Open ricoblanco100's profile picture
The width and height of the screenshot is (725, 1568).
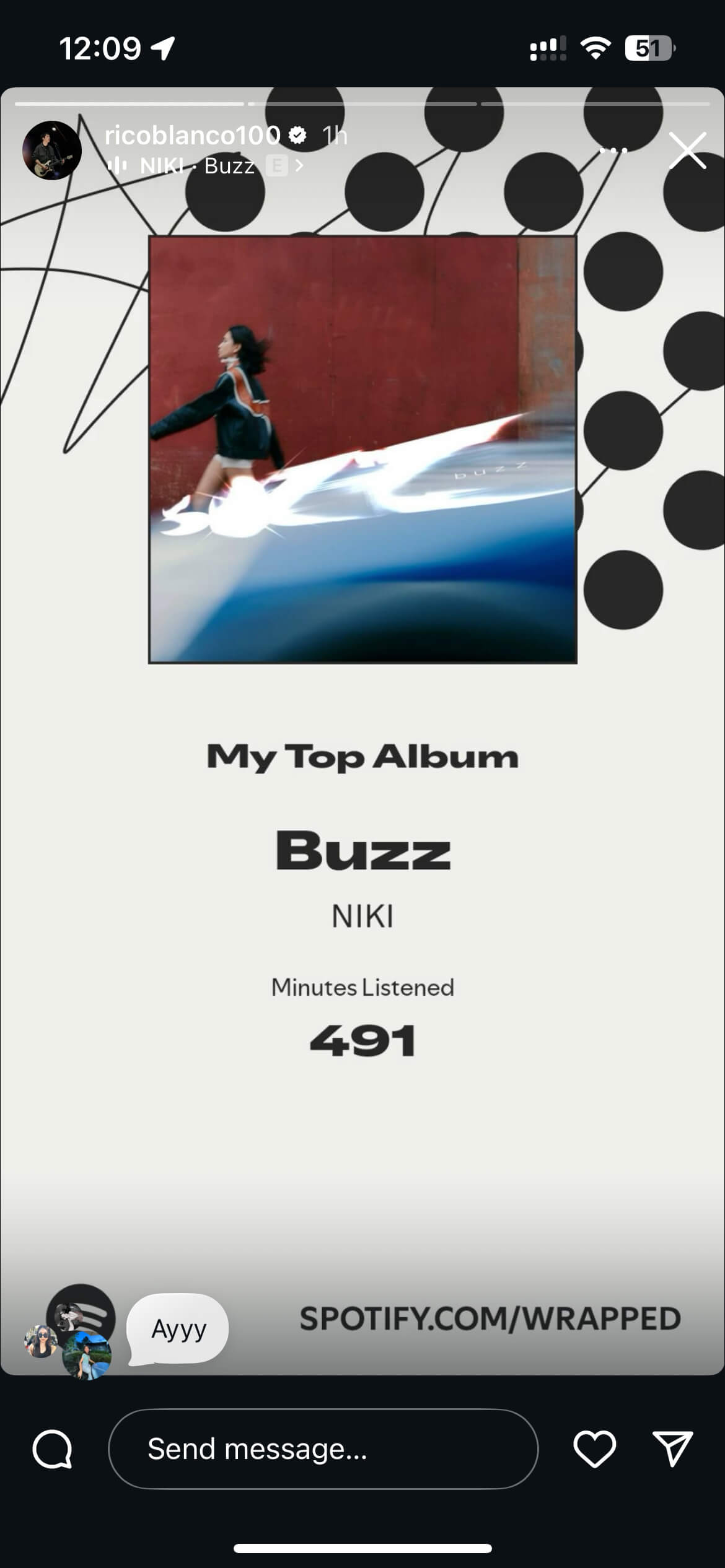pos(52,150)
